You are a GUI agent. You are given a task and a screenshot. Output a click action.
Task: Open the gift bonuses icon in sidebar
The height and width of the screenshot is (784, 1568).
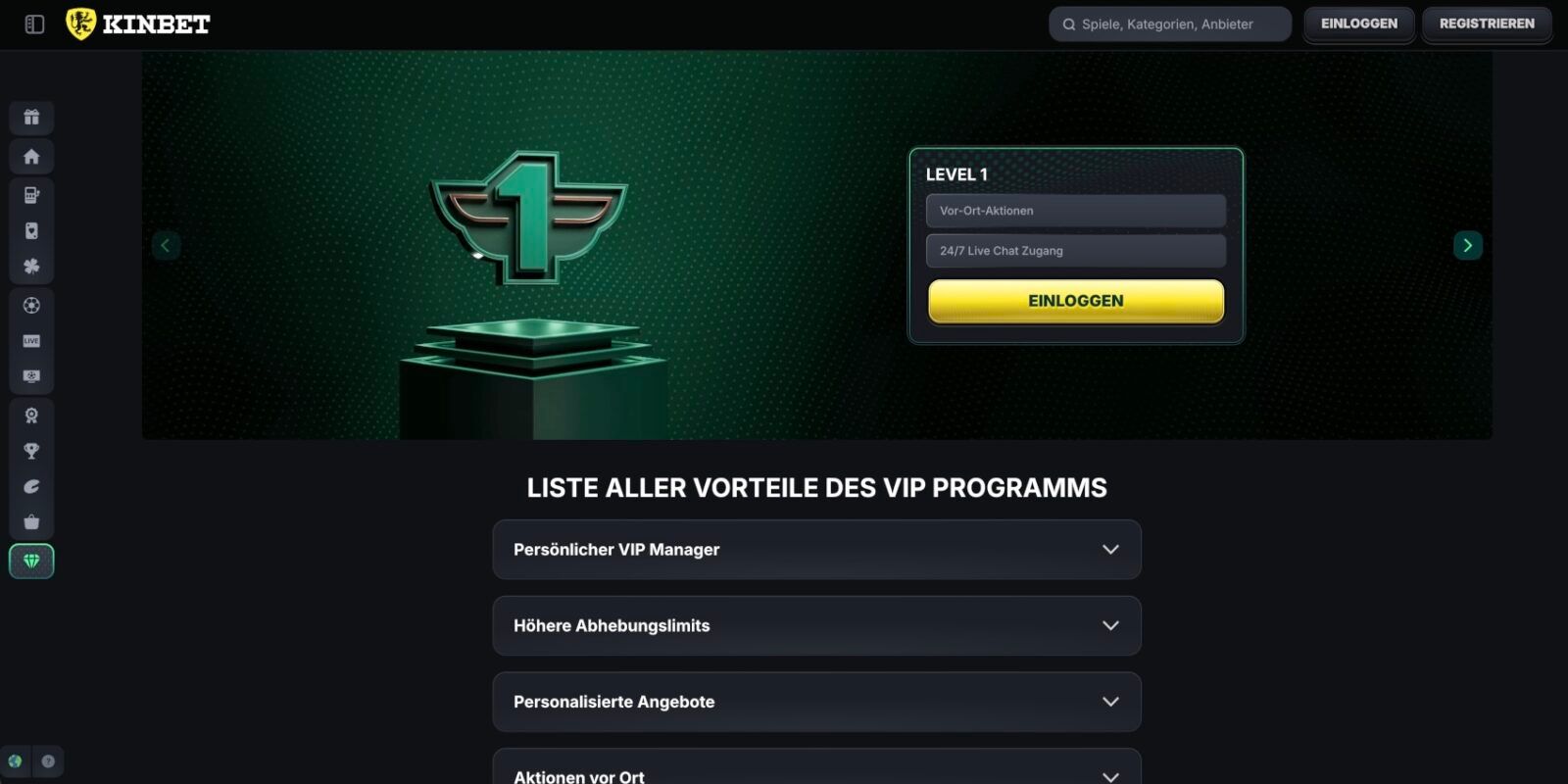(x=31, y=118)
